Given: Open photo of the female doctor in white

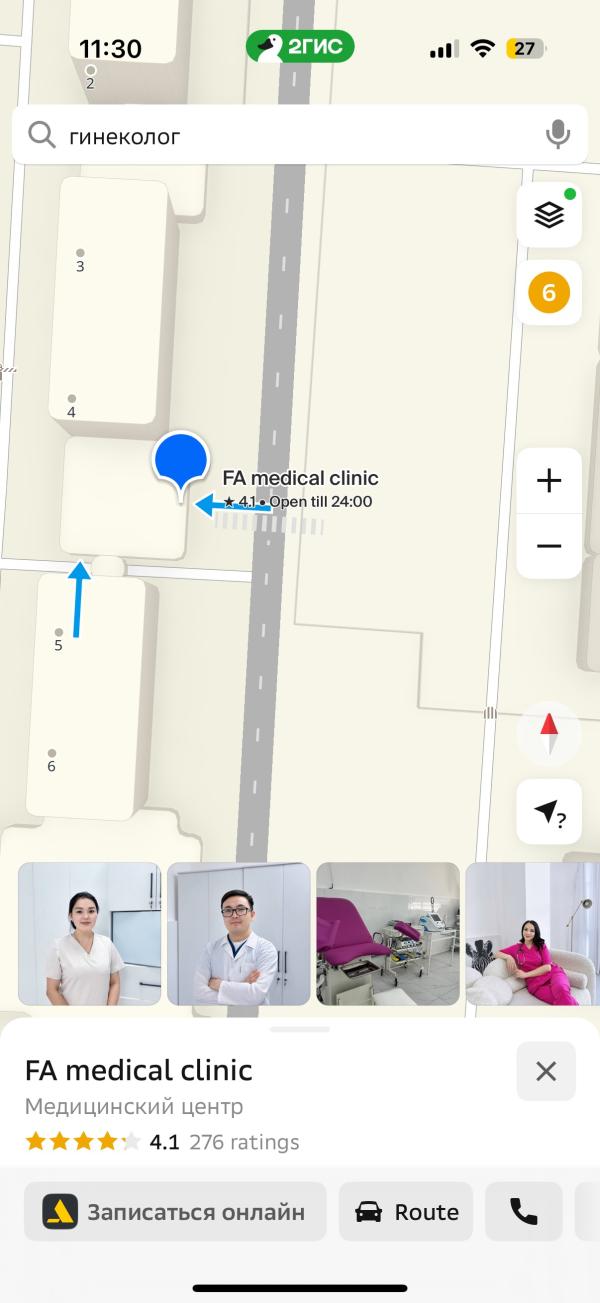Looking at the screenshot, I should (90, 933).
